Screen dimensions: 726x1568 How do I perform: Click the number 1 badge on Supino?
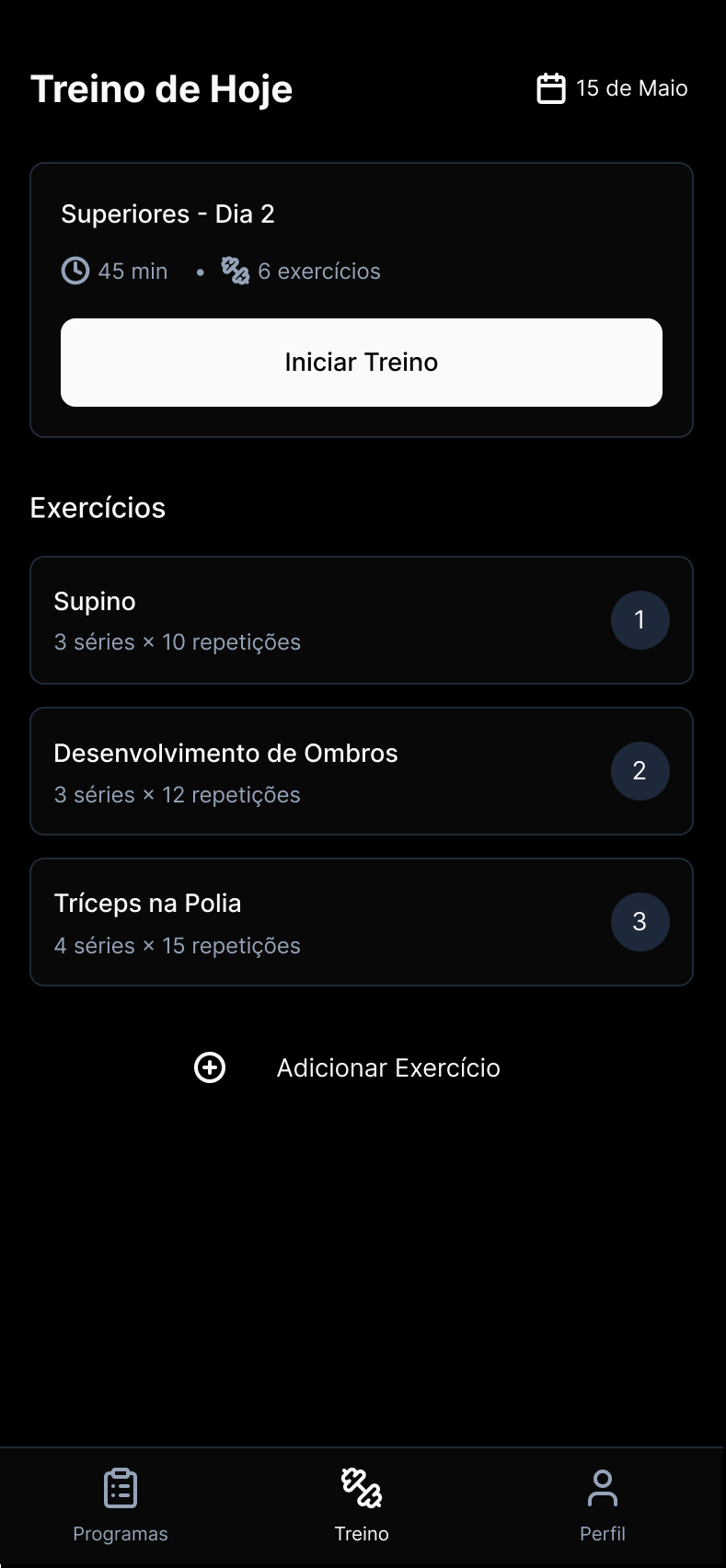pyautogui.click(x=640, y=620)
